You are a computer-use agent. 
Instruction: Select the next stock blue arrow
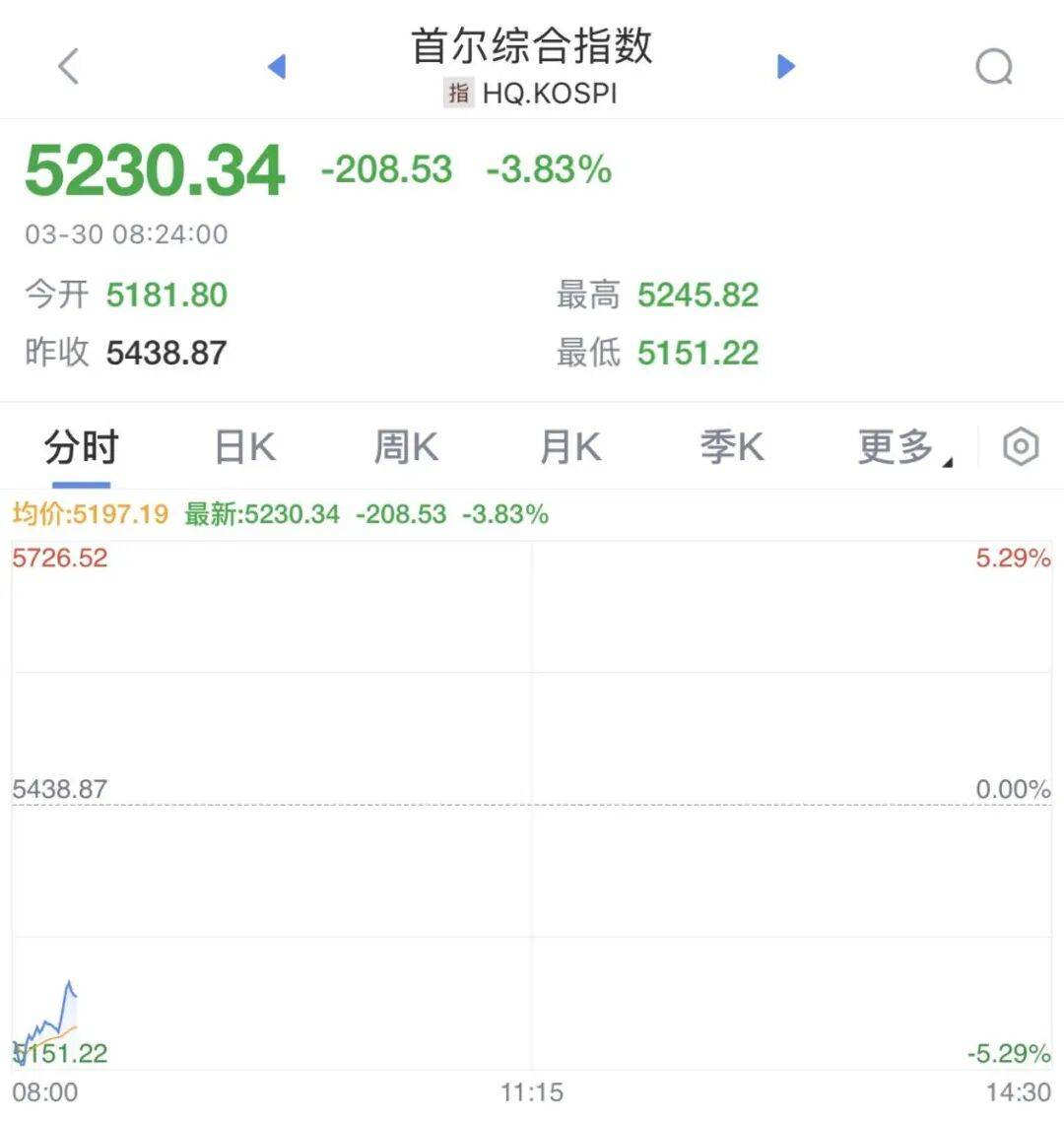click(785, 66)
